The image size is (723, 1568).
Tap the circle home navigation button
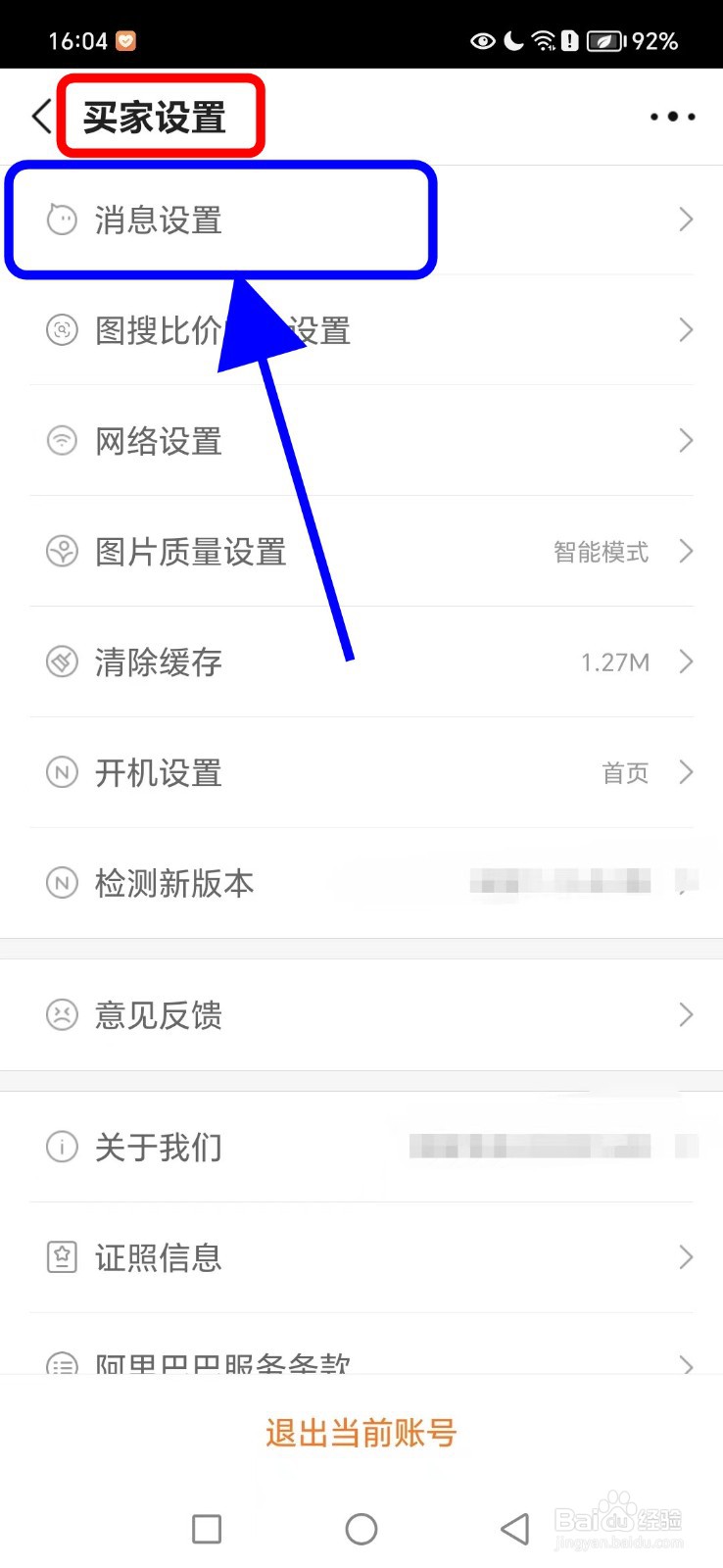[361, 1529]
